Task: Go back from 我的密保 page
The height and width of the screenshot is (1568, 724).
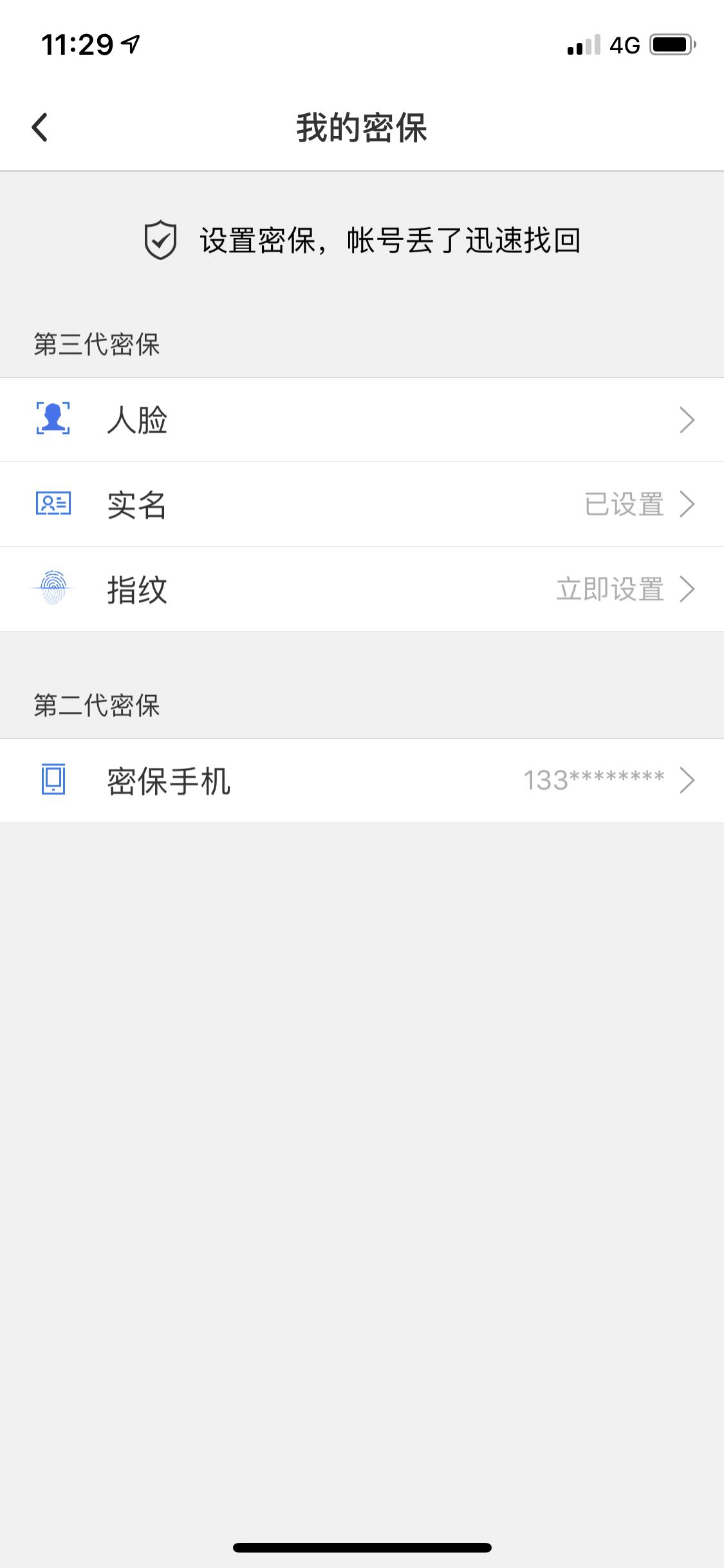Action: pyautogui.click(x=40, y=127)
